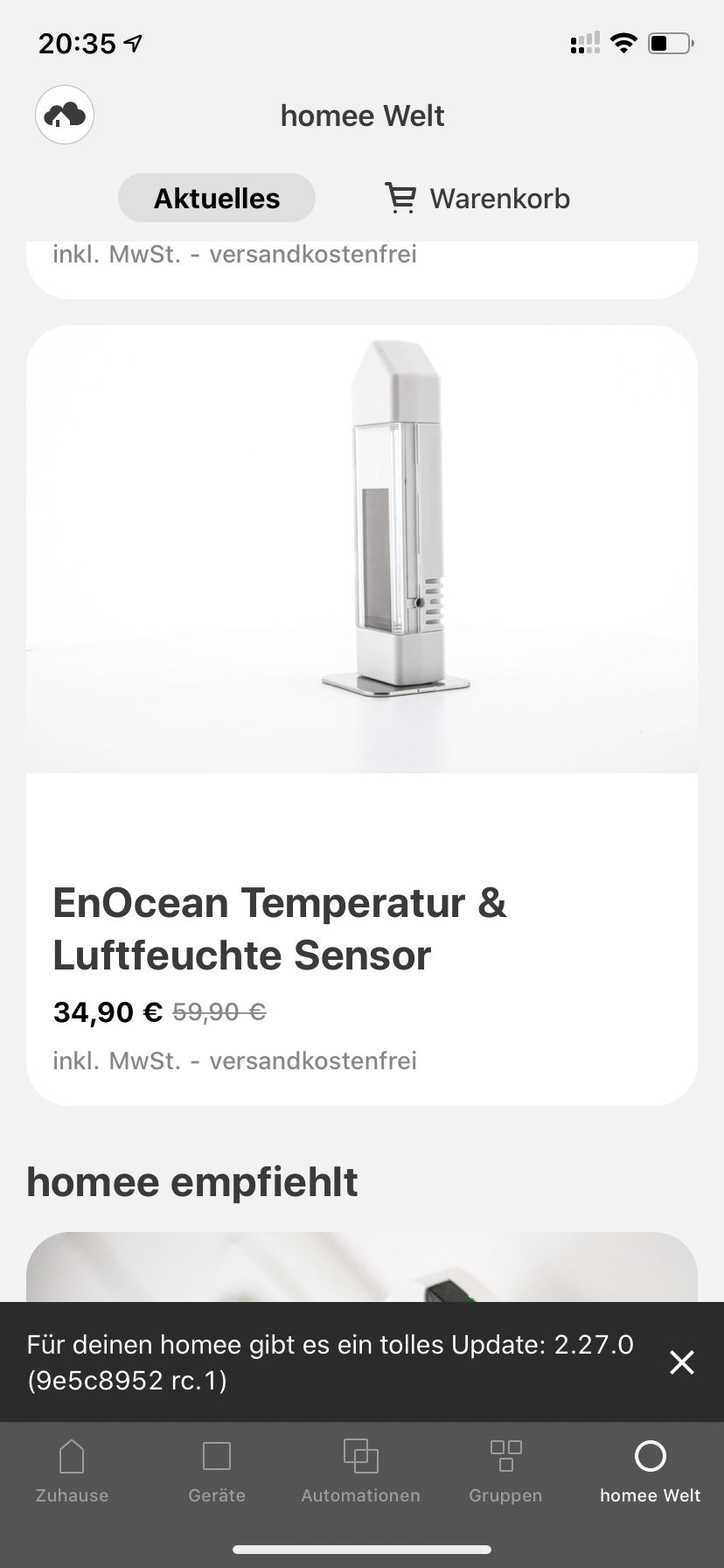The image size is (724, 1568).
Task: Open the cloud home icon
Action: click(x=65, y=115)
